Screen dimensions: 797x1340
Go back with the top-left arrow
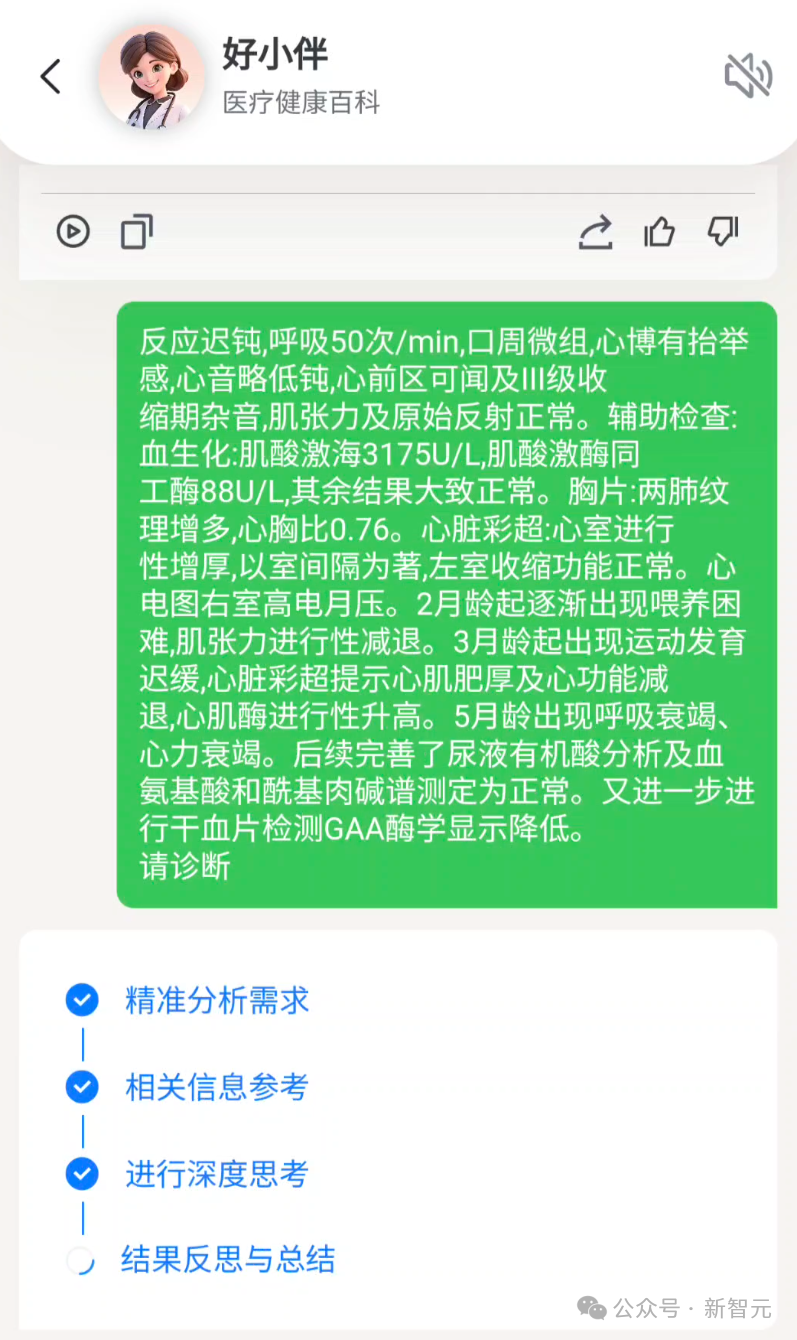tap(50, 77)
